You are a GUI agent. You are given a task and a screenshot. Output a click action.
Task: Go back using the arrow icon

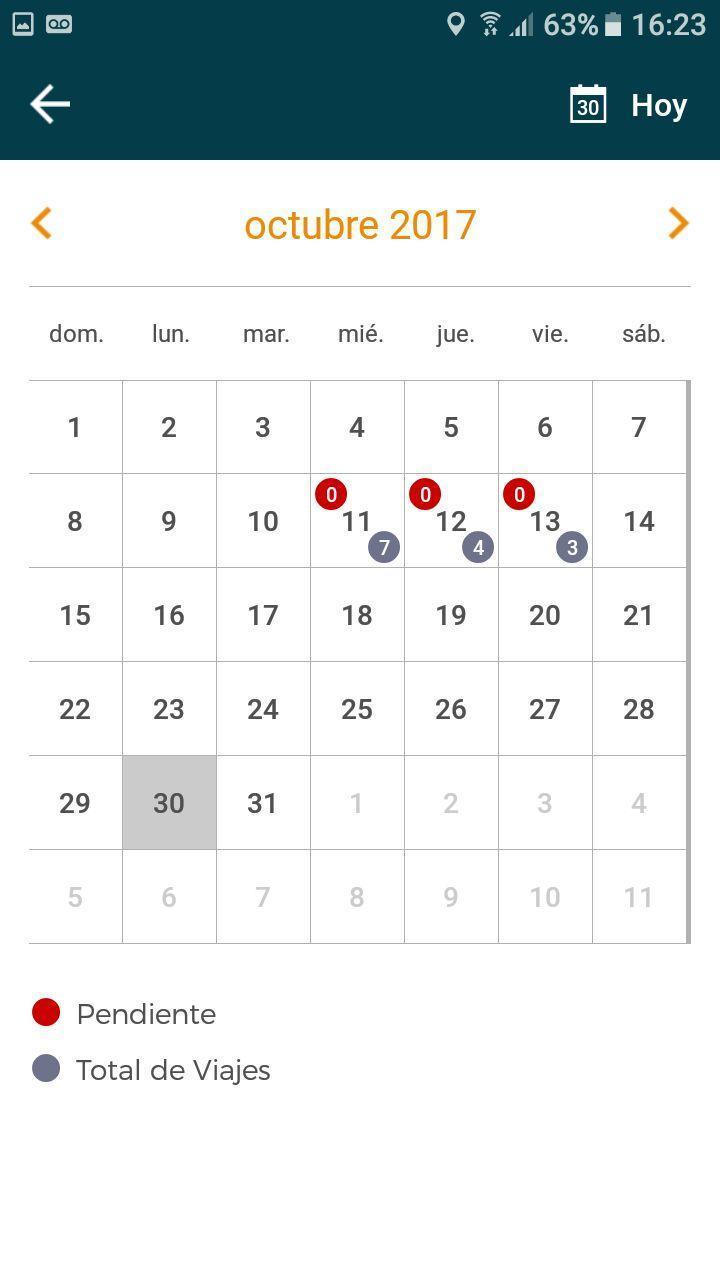point(50,104)
